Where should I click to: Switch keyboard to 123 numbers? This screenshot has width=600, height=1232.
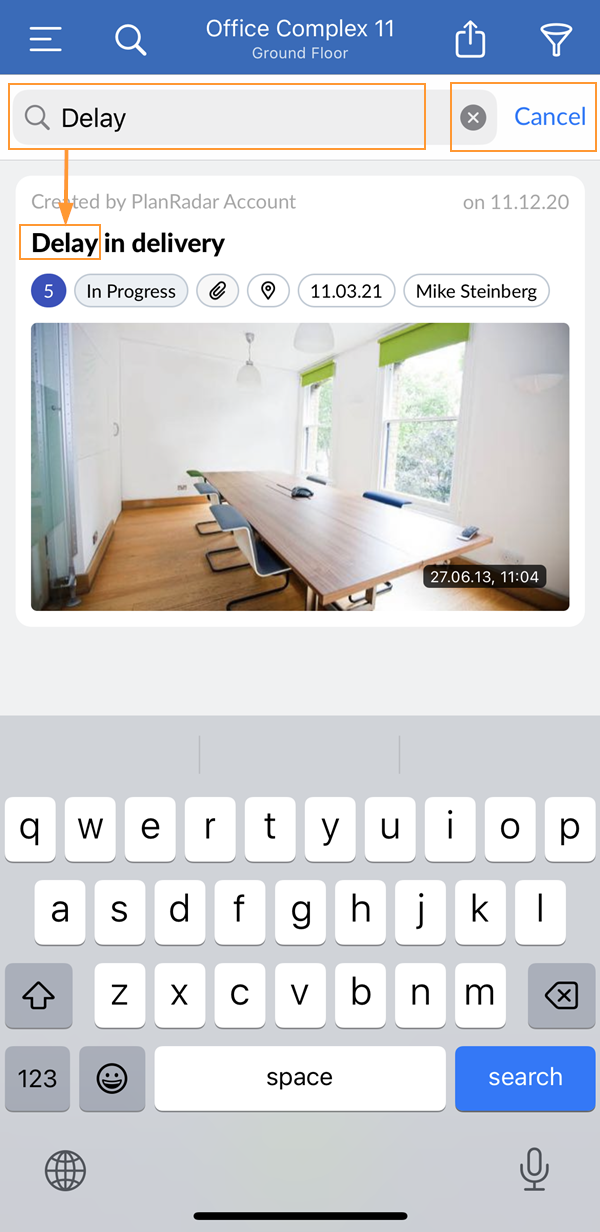(38, 1078)
